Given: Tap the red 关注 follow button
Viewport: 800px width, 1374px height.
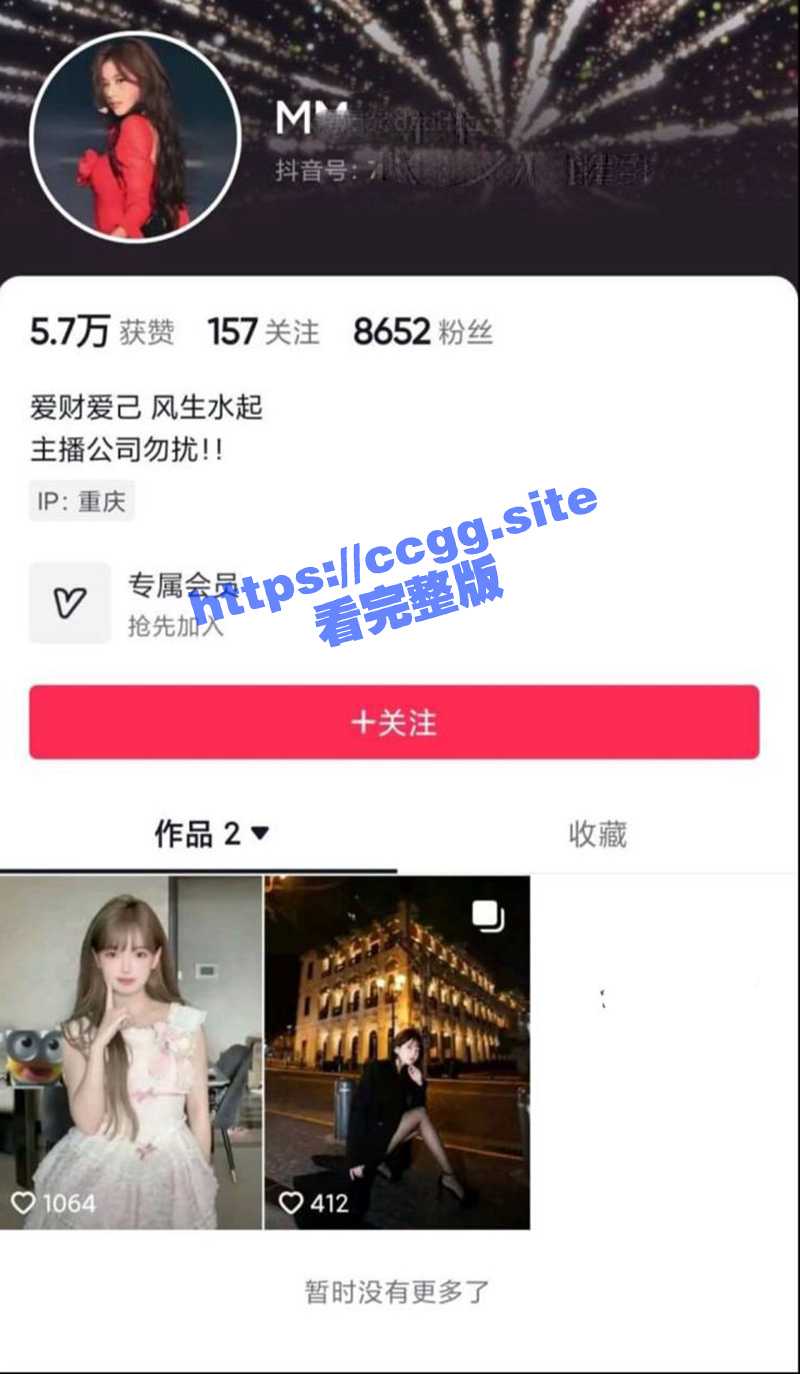Looking at the screenshot, I should tap(394, 722).
